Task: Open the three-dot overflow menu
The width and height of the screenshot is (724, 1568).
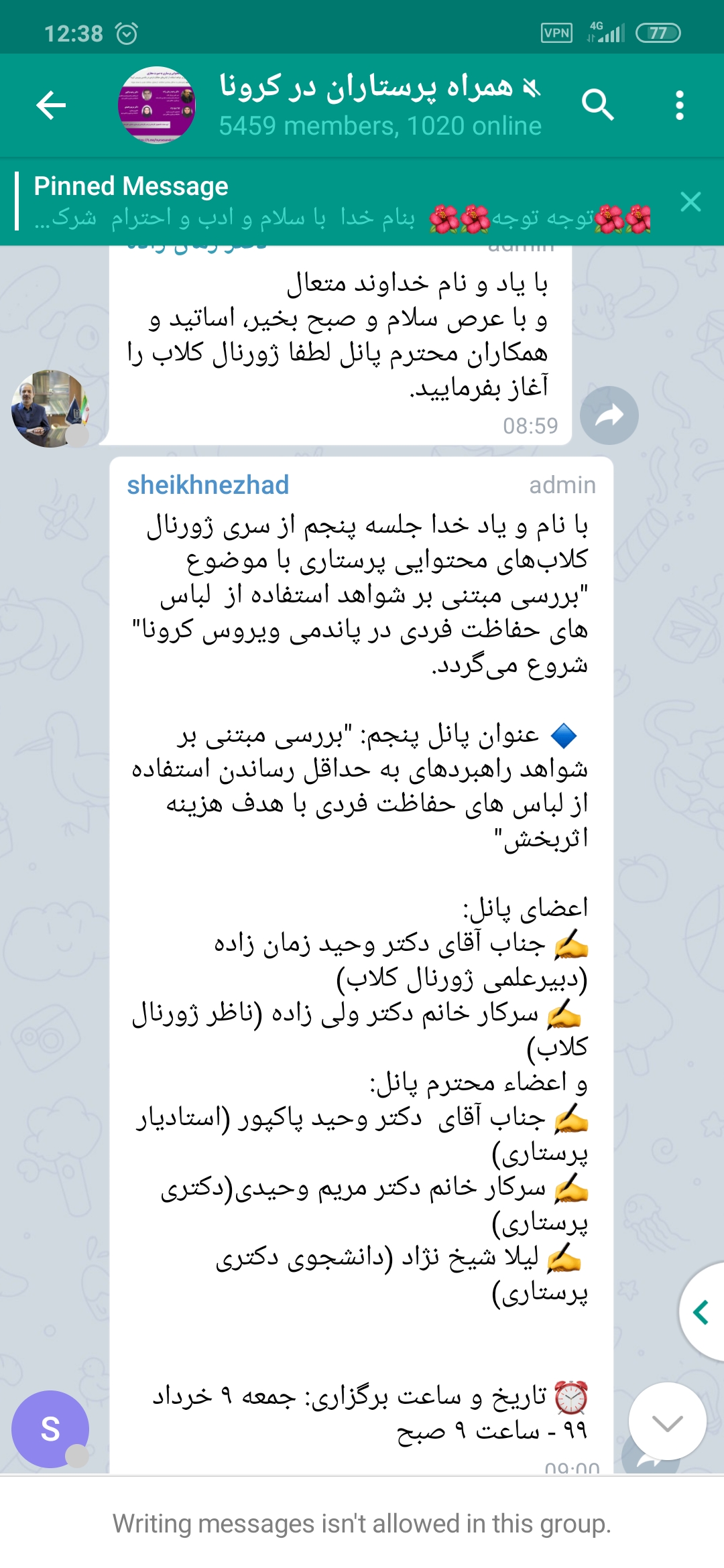Action: [680, 105]
